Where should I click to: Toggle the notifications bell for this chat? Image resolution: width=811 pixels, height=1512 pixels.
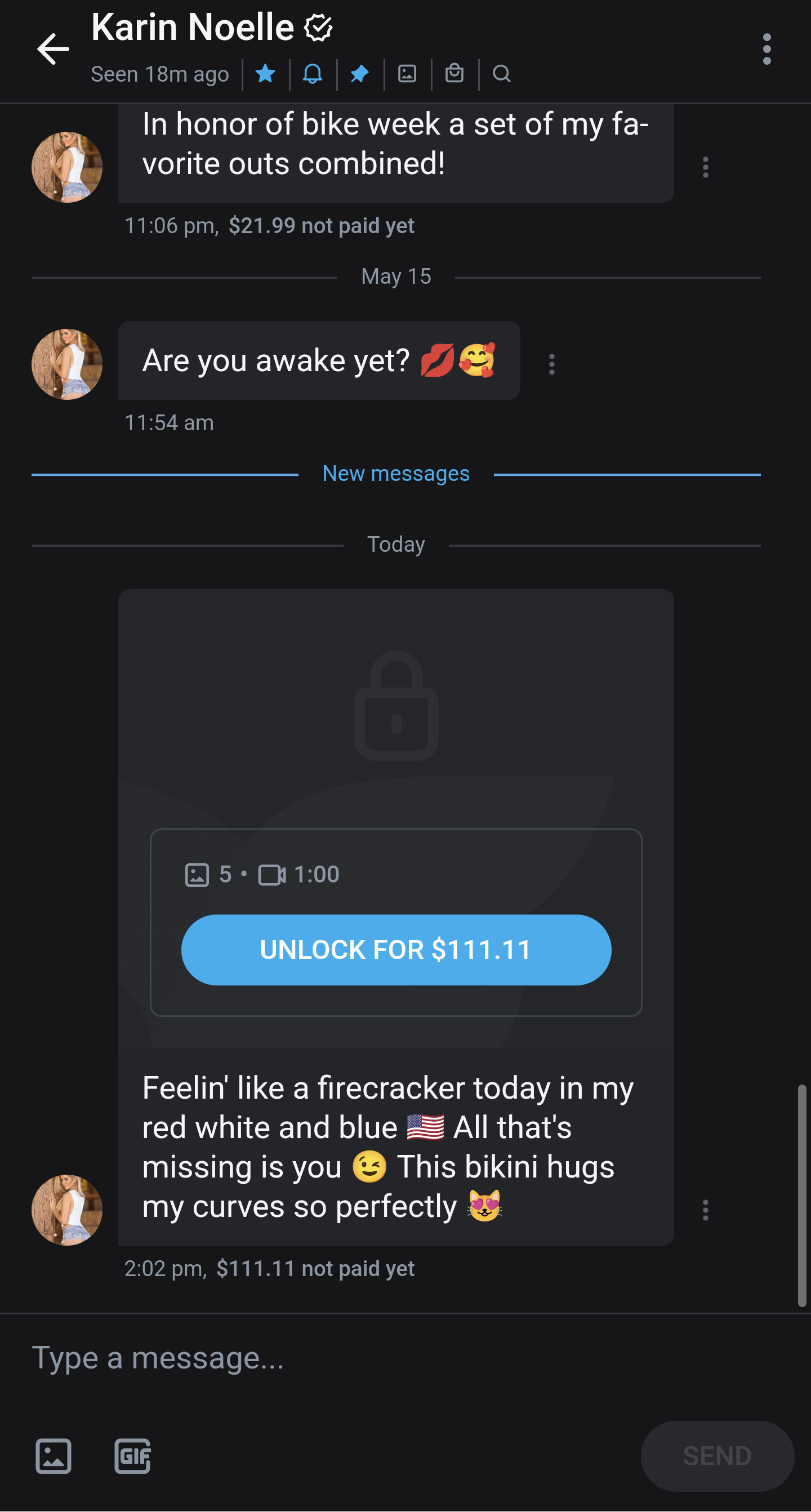(312, 74)
